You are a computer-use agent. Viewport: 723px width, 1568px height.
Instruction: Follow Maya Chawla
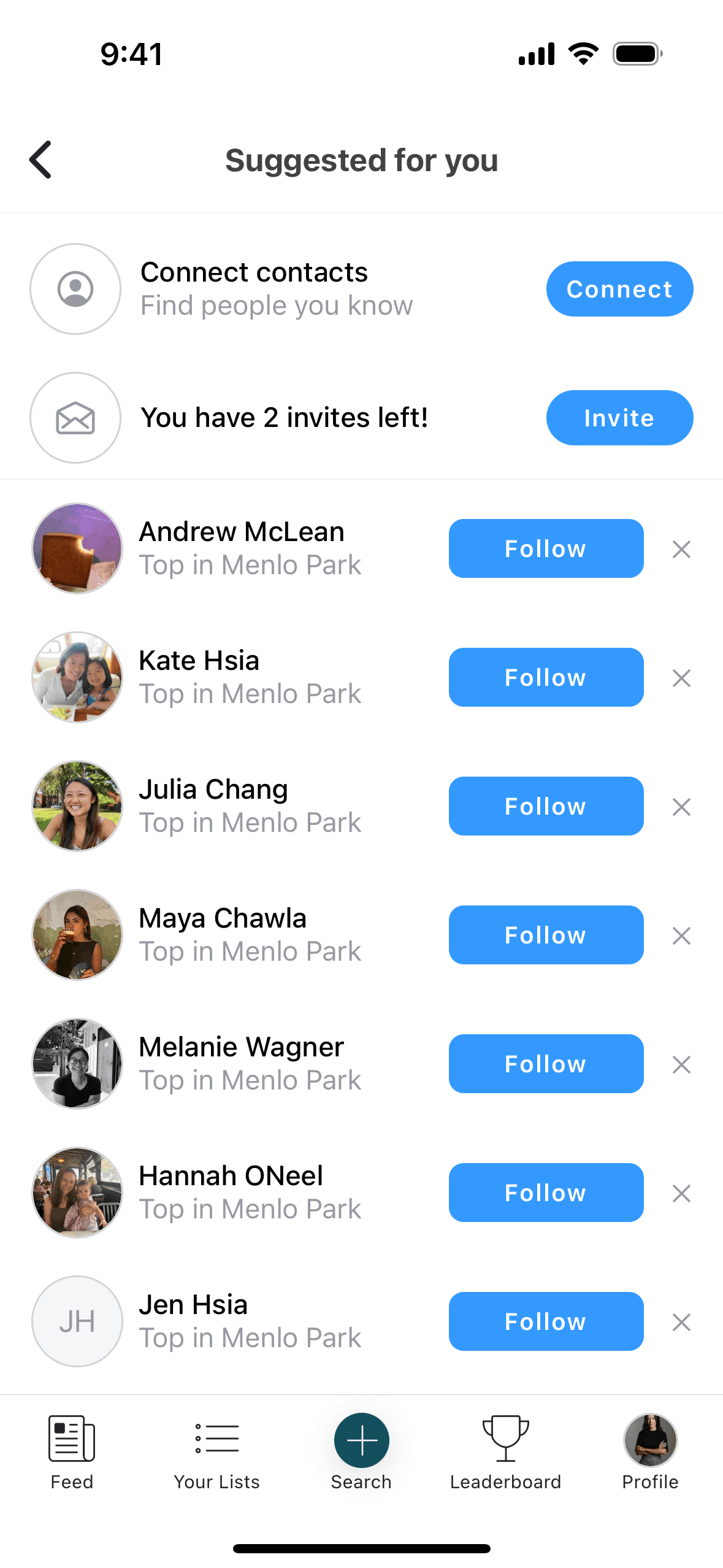[546, 935]
